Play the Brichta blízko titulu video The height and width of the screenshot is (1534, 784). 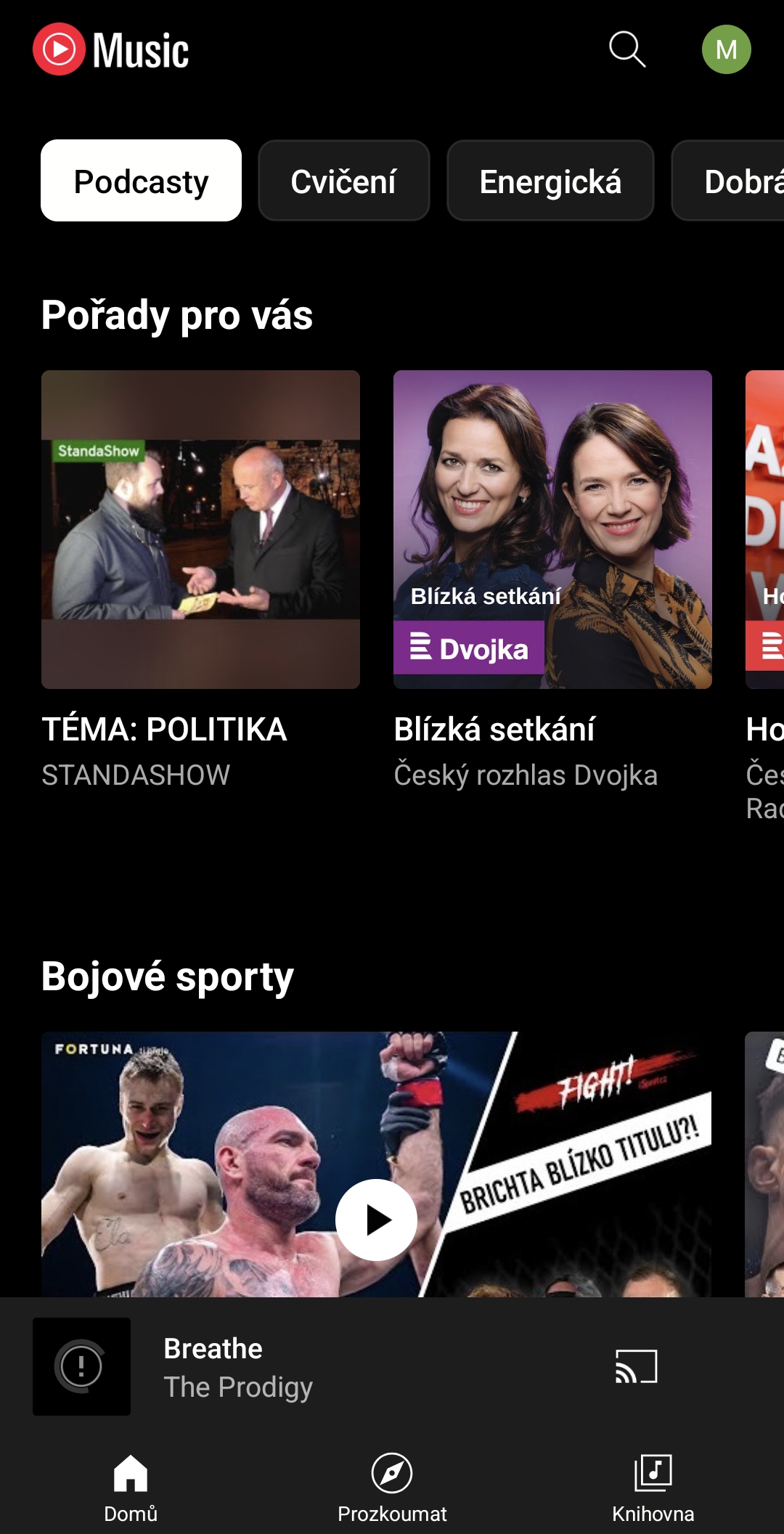[x=376, y=1220]
